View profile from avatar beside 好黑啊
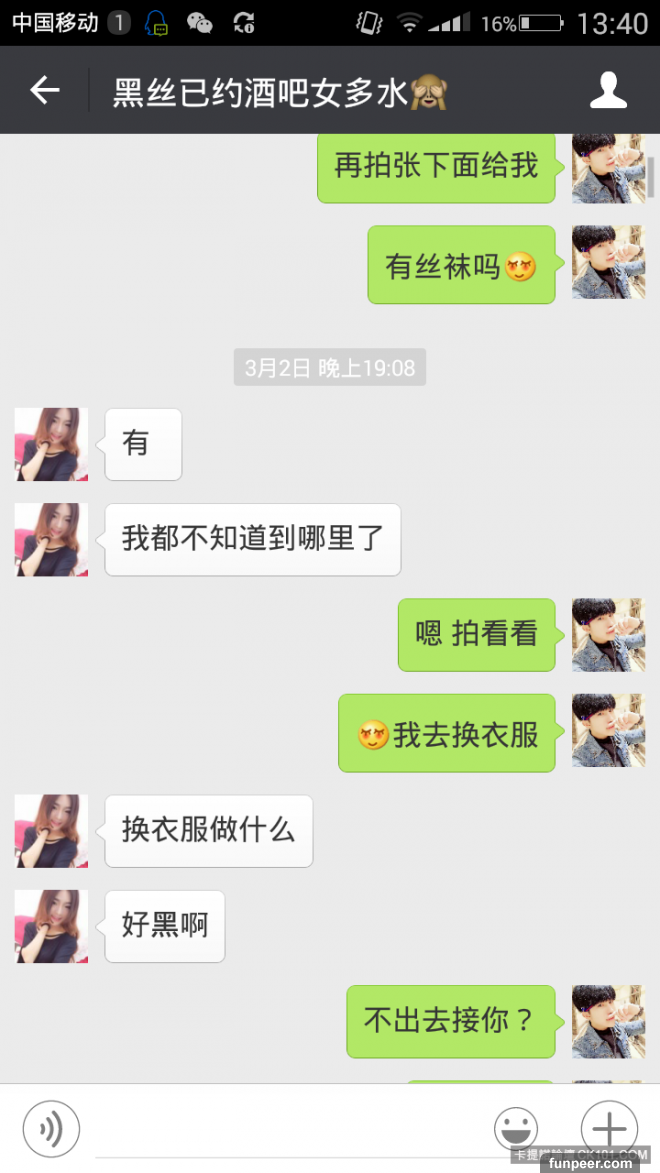660x1173 pixels. click(51, 926)
